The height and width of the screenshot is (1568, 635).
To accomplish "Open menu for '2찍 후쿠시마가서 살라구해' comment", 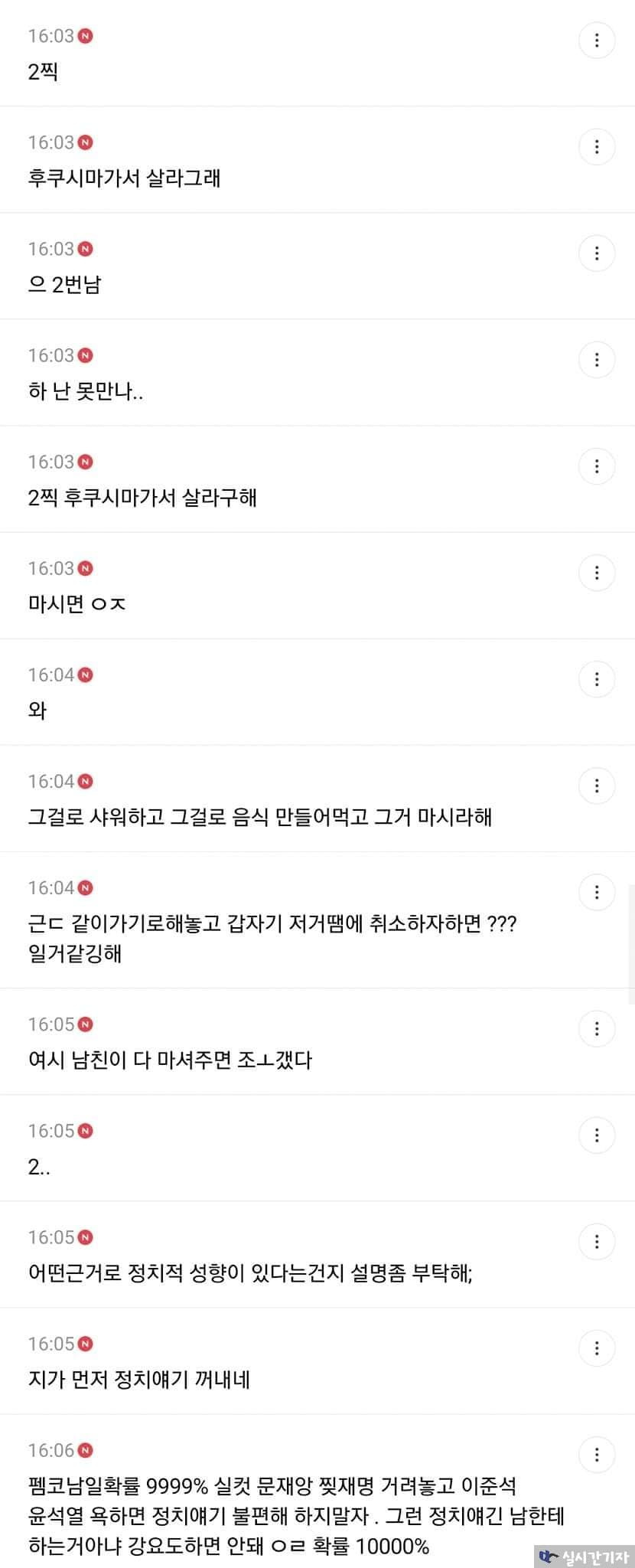I will click(597, 465).
